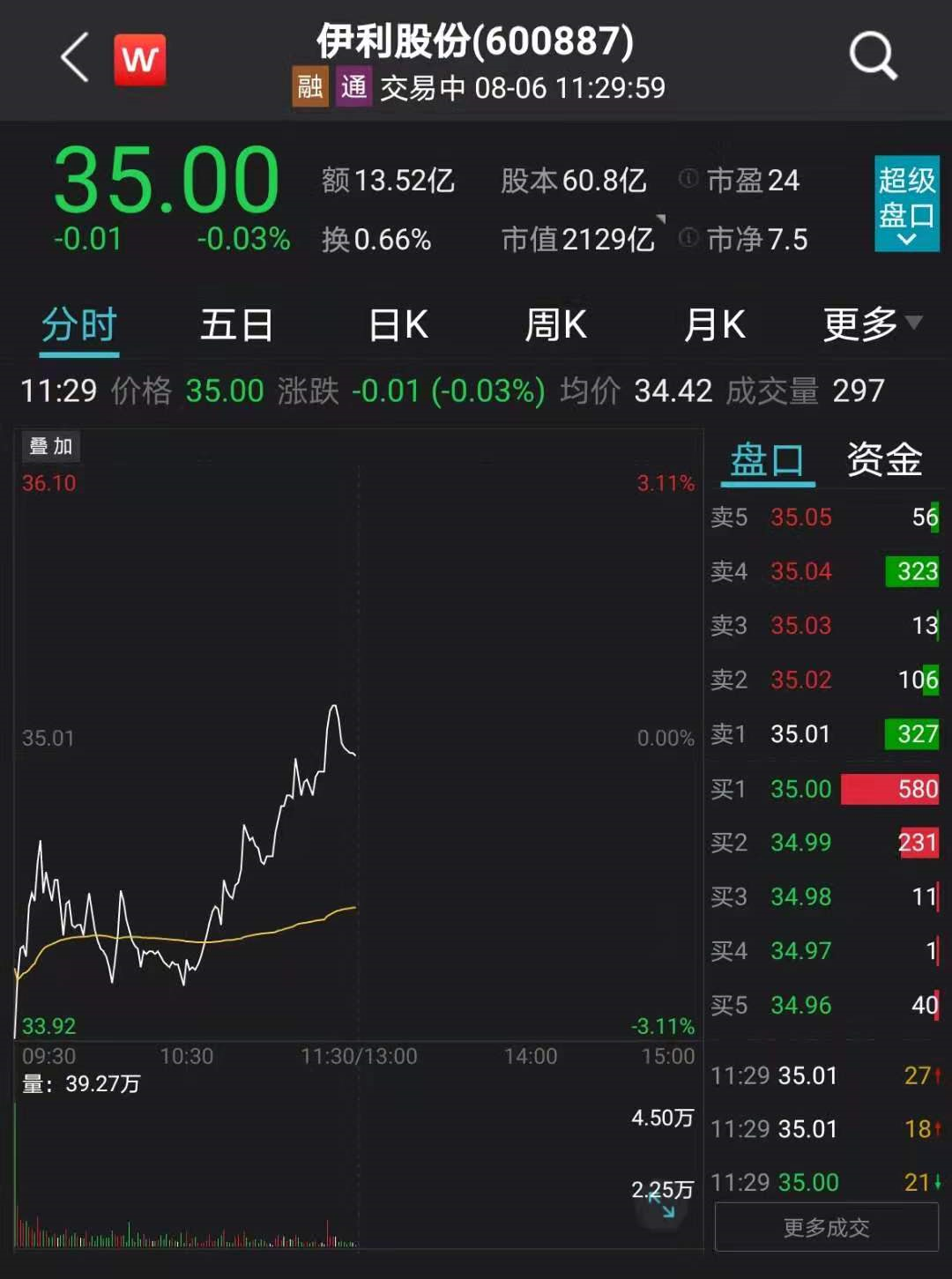Select the 盘口 tab
The width and height of the screenshot is (952, 1279).
coord(767,460)
